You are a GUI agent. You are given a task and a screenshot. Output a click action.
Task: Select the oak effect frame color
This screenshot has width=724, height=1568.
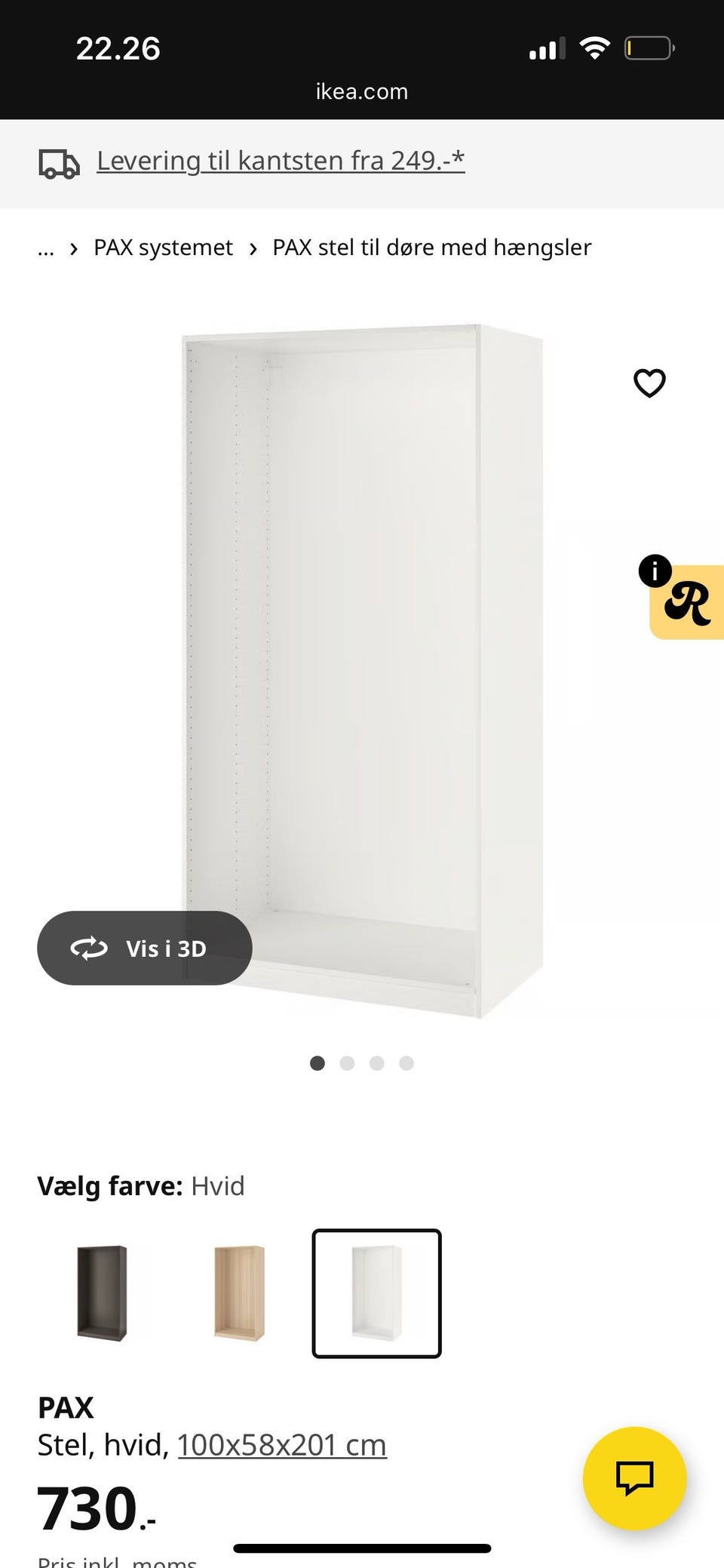tap(239, 1293)
